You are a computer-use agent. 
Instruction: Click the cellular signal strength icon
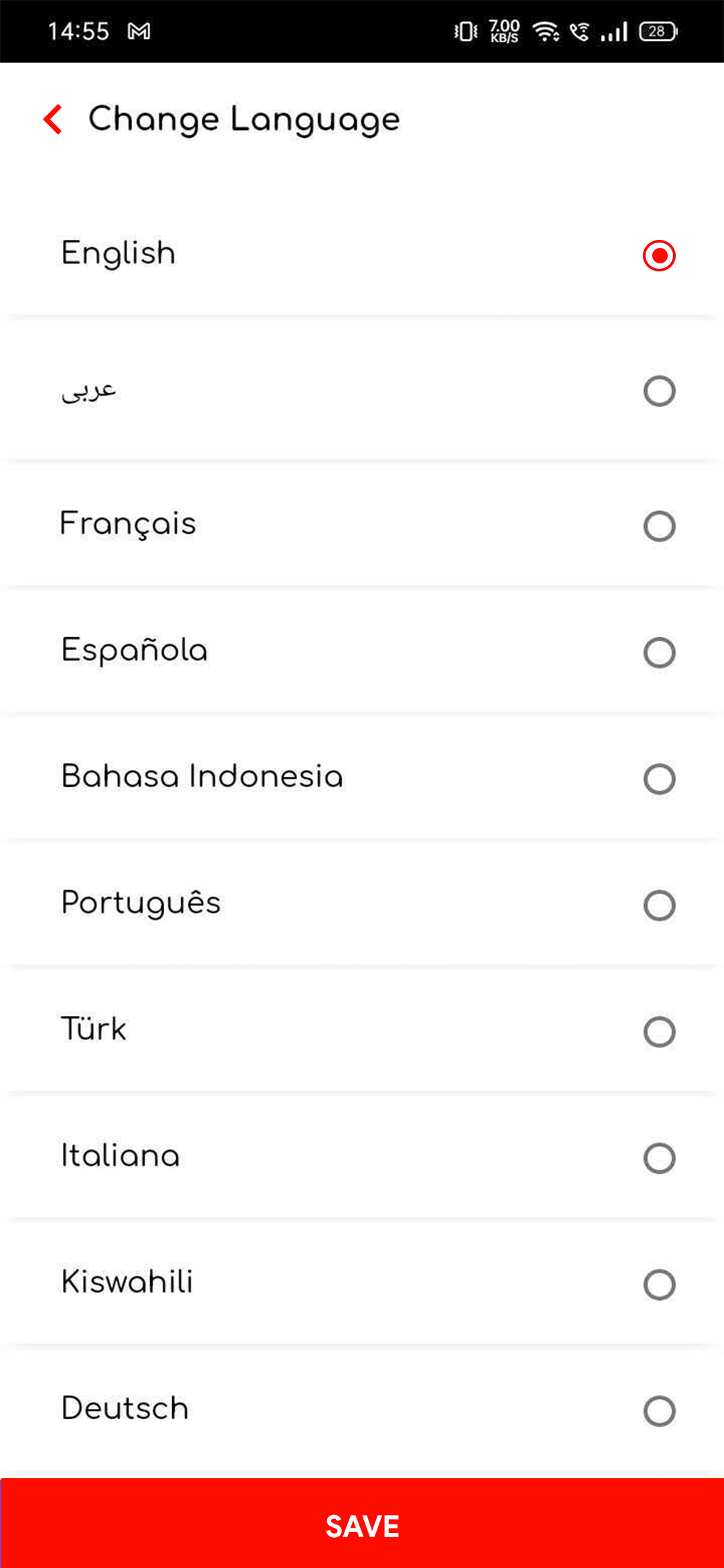coord(612,30)
